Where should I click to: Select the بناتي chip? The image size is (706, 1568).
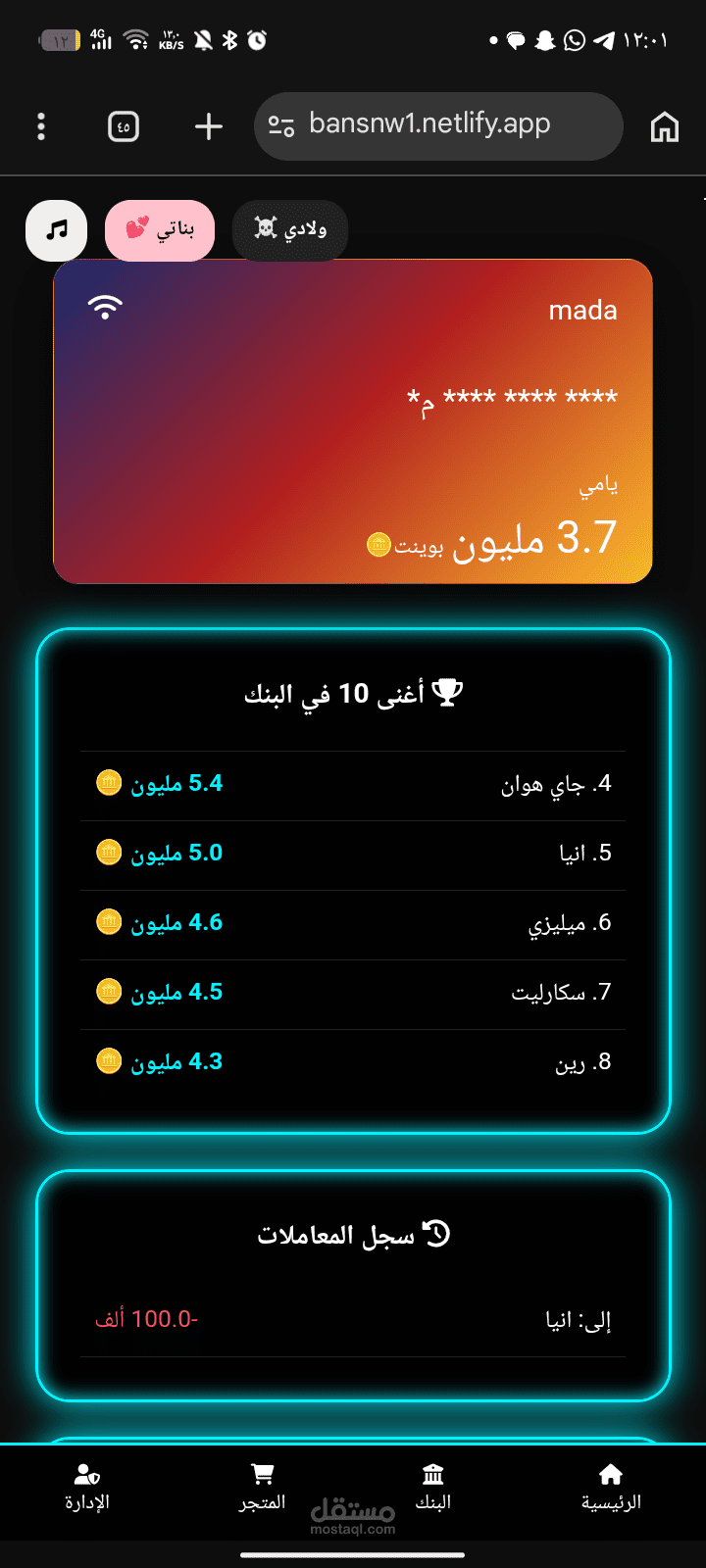(160, 230)
